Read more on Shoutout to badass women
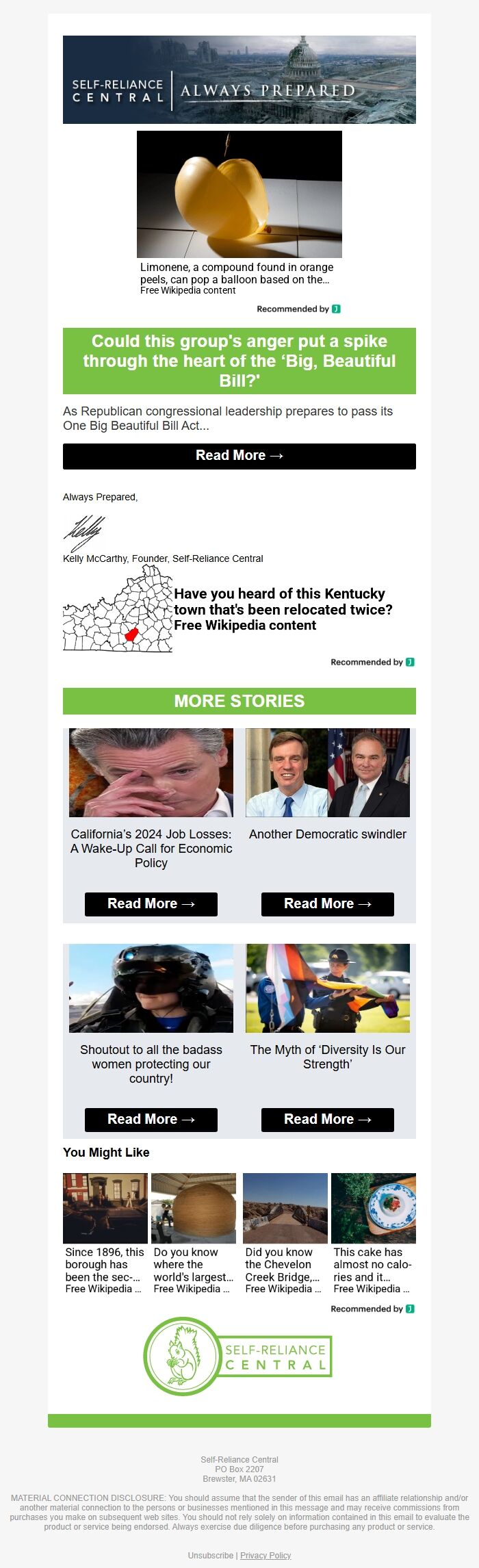Viewport: 479px width, 1568px height. (x=151, y=1119)
